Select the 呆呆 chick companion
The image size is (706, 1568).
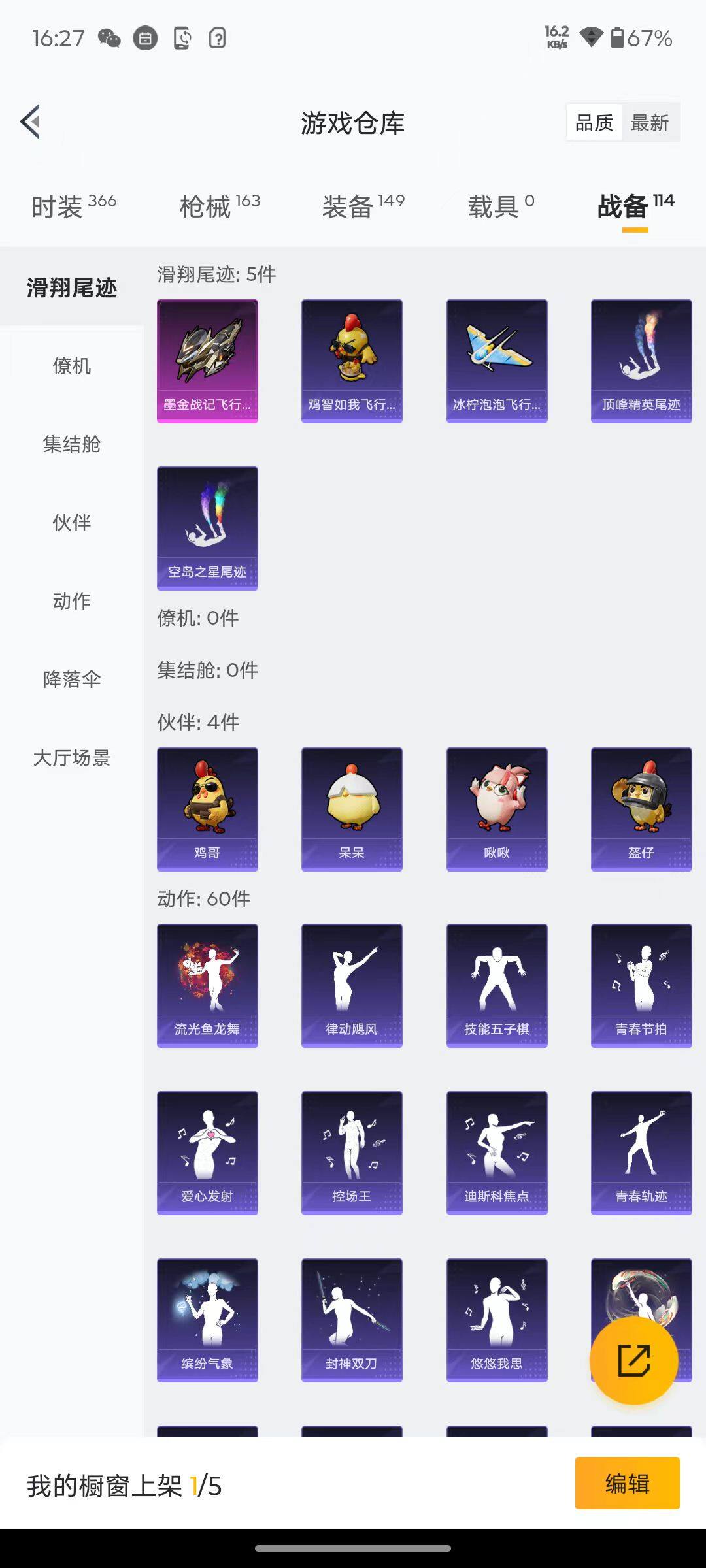pyautogui.click(x=352, y=808)
